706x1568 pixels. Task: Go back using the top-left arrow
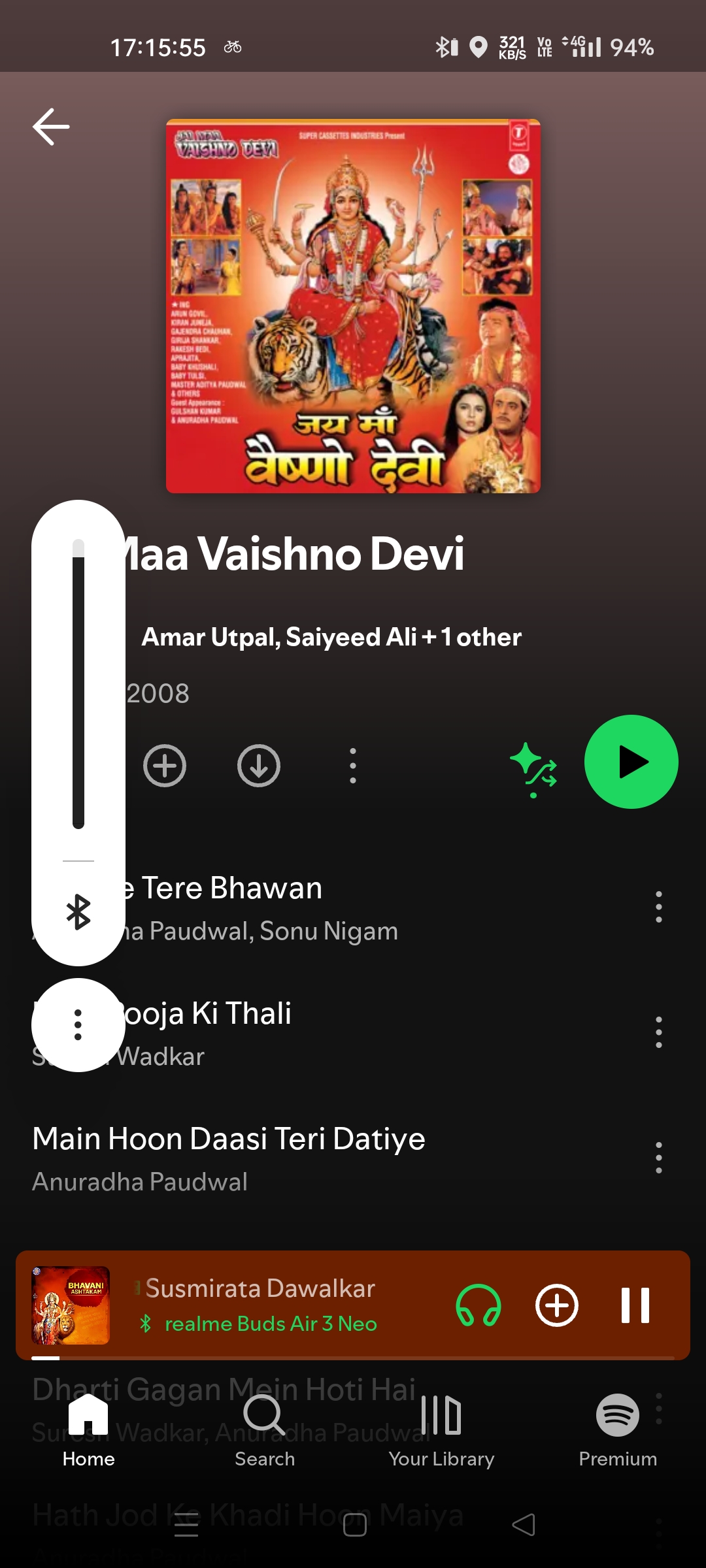51,126
